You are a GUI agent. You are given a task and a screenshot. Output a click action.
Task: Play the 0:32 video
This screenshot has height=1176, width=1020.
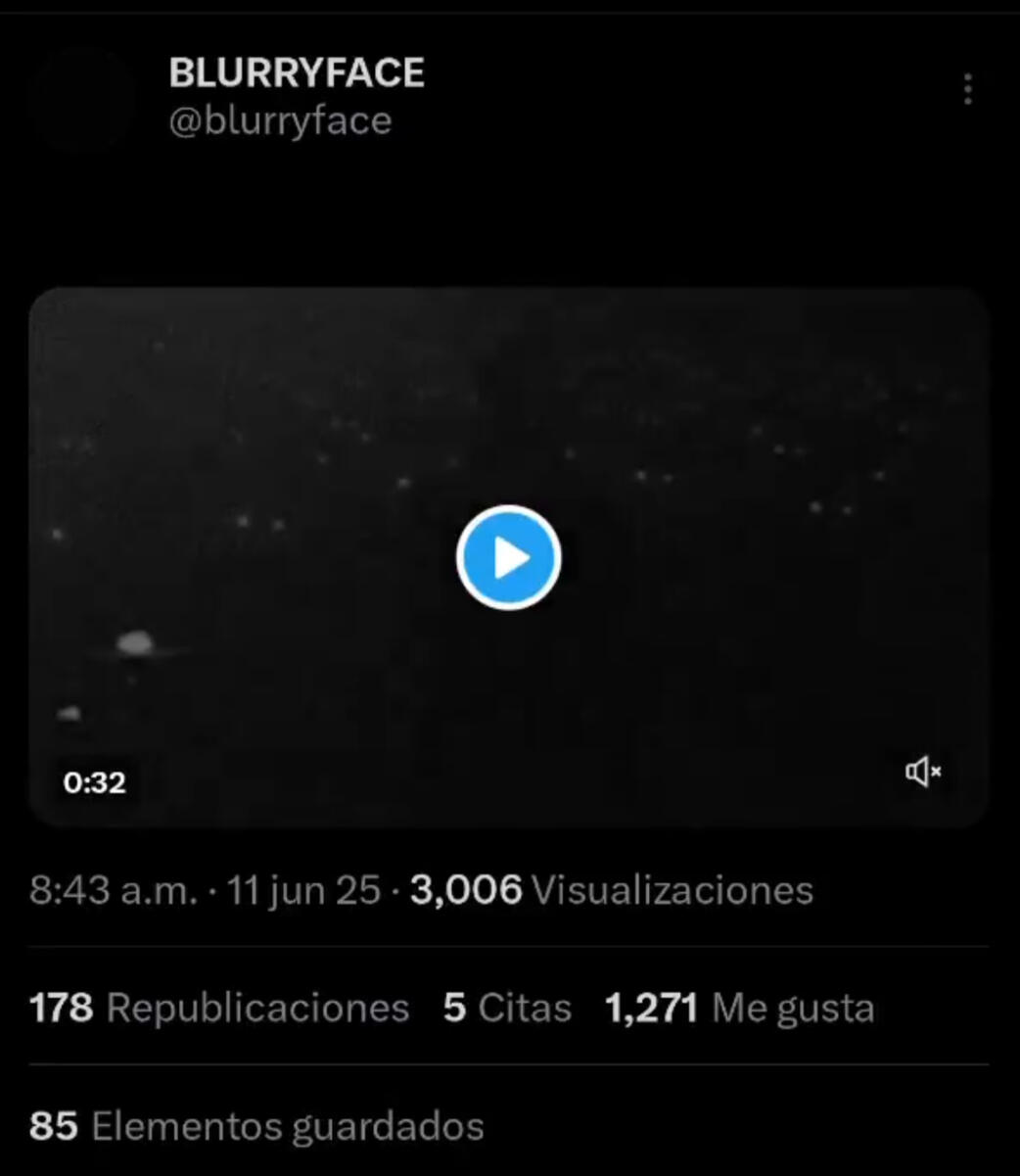[508, 558]
